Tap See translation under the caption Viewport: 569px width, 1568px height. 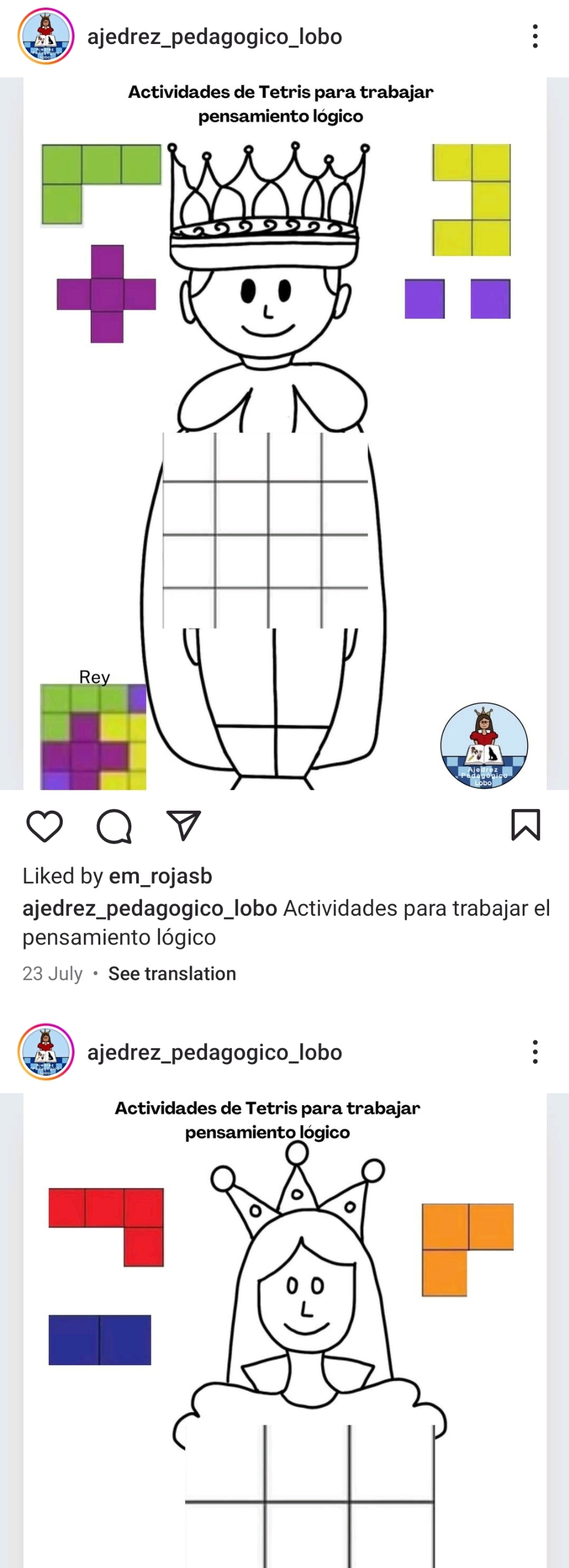[x=172, y=973]
